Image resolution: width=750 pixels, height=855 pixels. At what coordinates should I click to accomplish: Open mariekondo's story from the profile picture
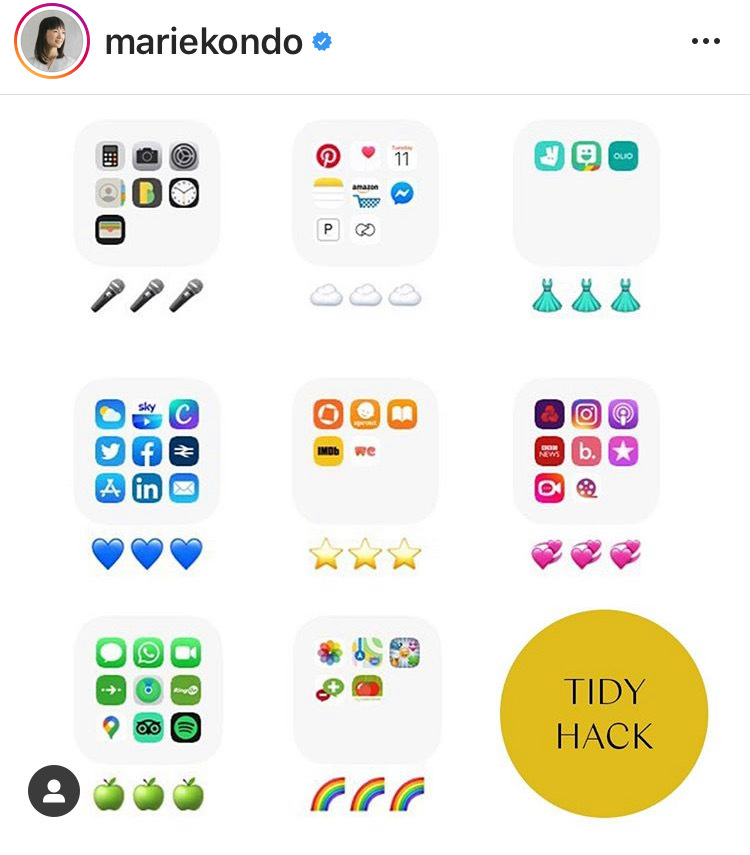pyautogui.click(x=52, y=41)
